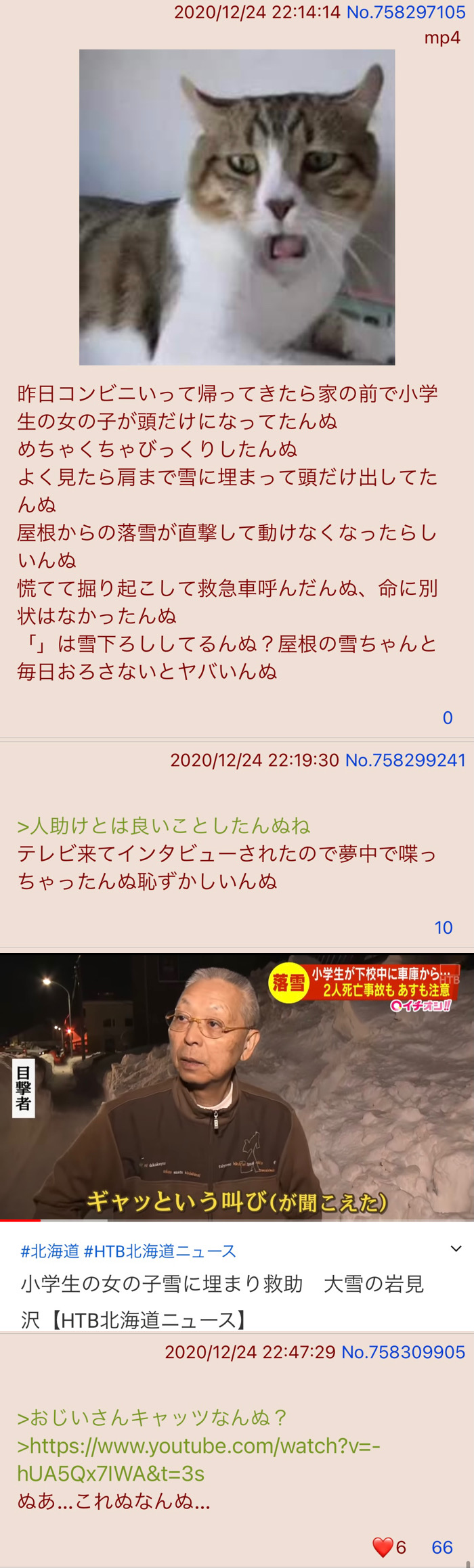Image resolution: width=474 pixels, height=1568 pixels.
Task: Open the 0 reply count under the snow story post
Action: (x=448, y=717)
